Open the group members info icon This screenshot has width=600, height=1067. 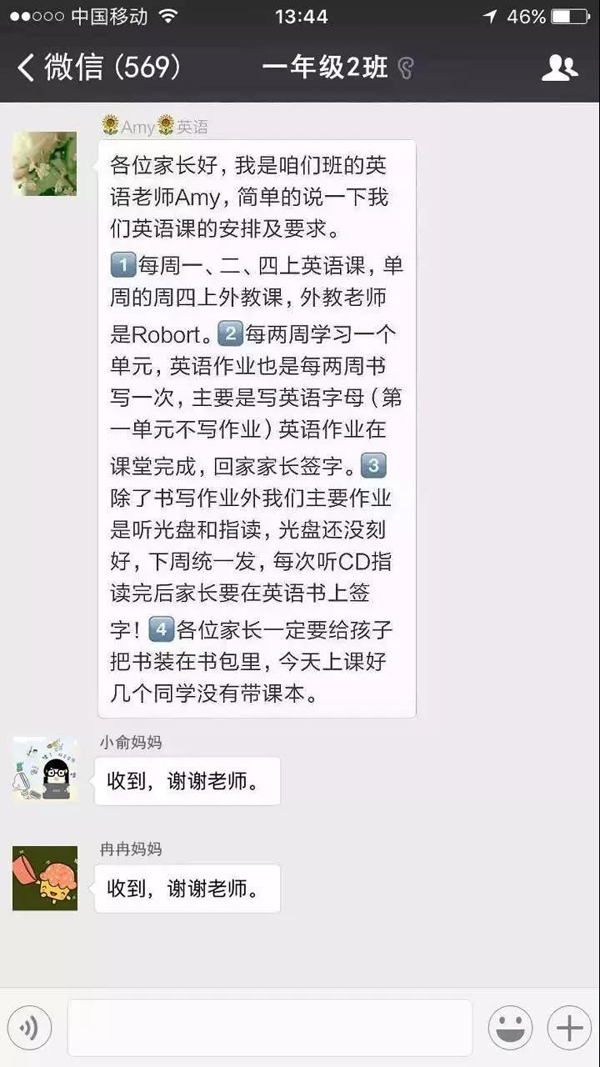[559, 68]
